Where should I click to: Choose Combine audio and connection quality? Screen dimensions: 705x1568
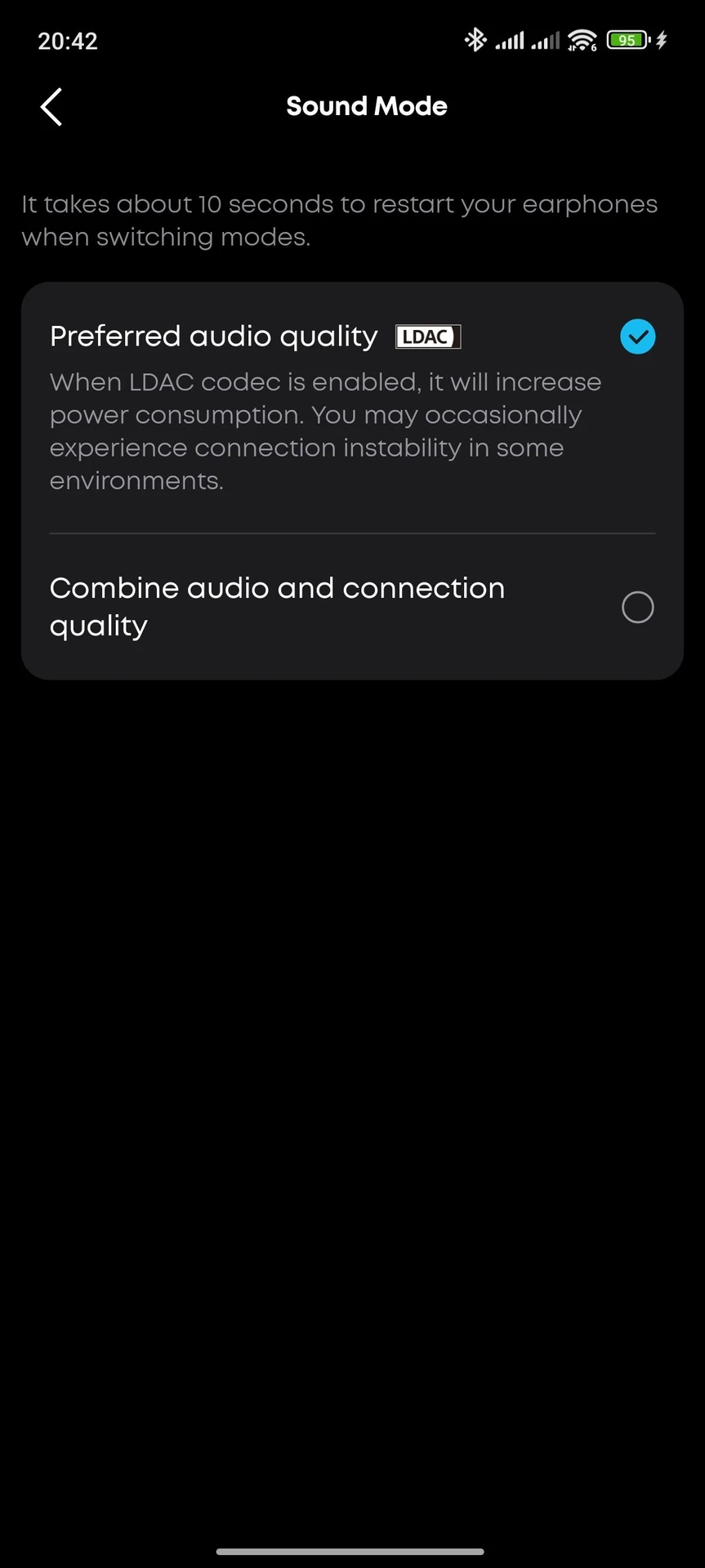coord(352,607)
